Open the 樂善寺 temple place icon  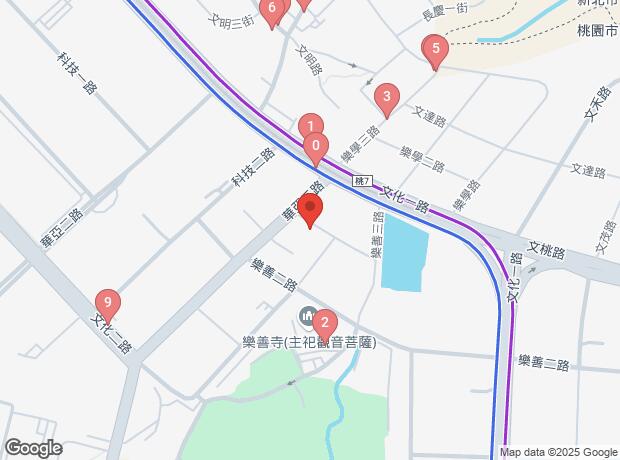tap(305, 318)
